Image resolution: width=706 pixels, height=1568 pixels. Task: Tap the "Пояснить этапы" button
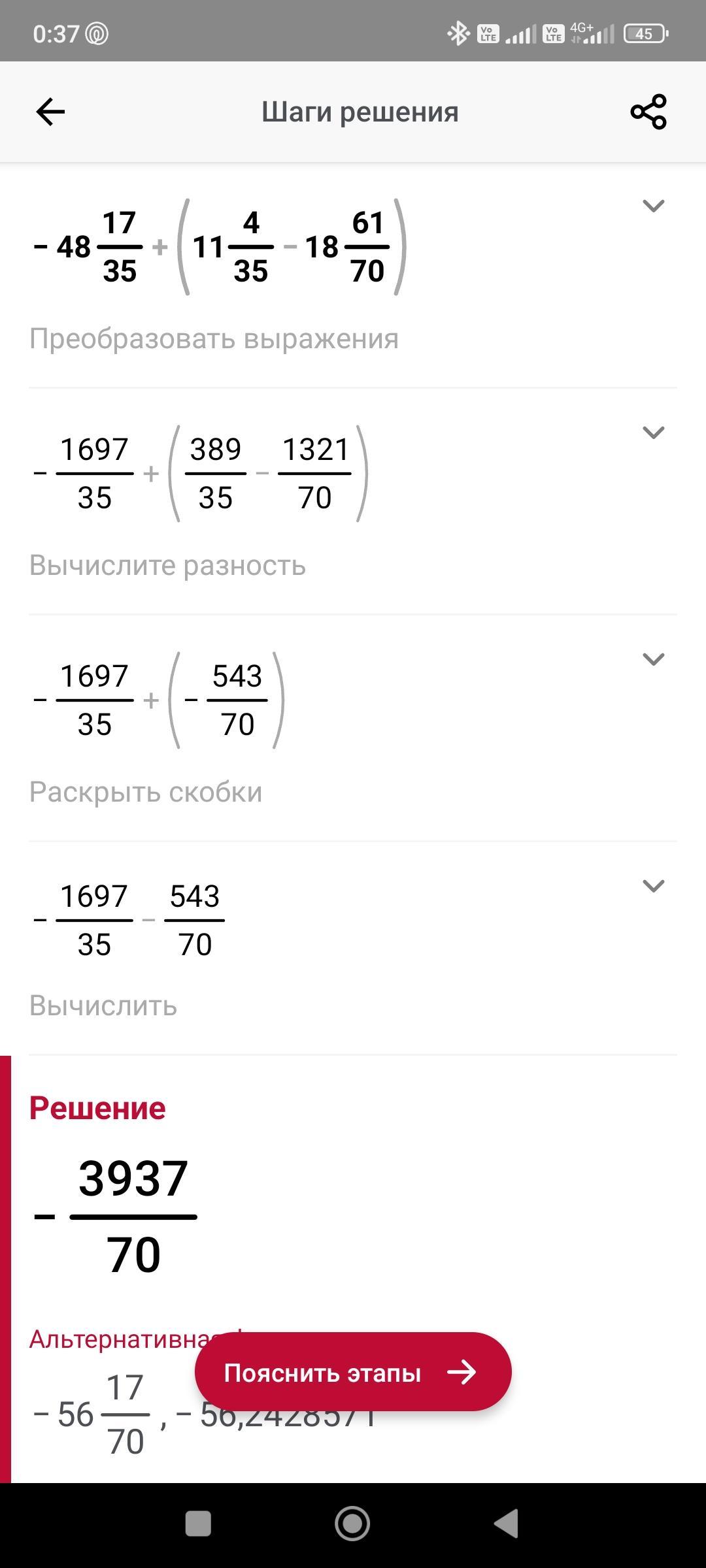[353, 1373]
